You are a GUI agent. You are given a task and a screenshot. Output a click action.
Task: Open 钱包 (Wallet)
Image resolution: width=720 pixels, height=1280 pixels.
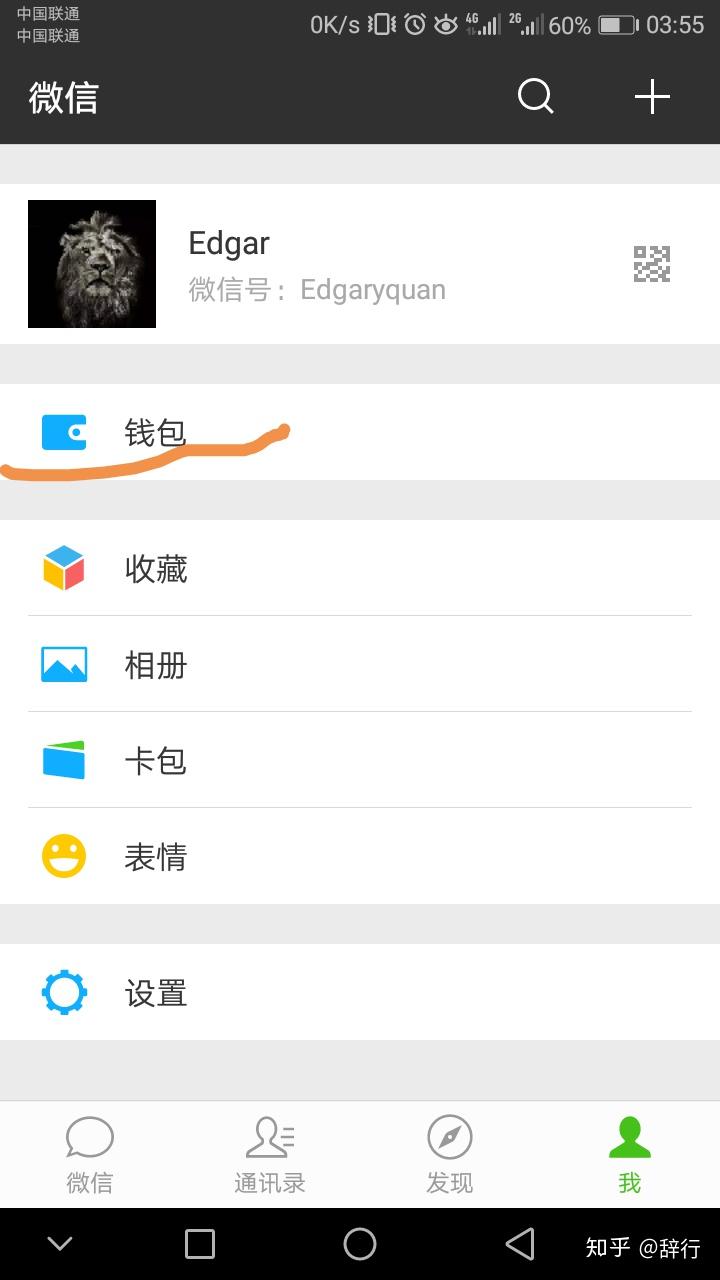pyautogui.click(x=360, y=432)
